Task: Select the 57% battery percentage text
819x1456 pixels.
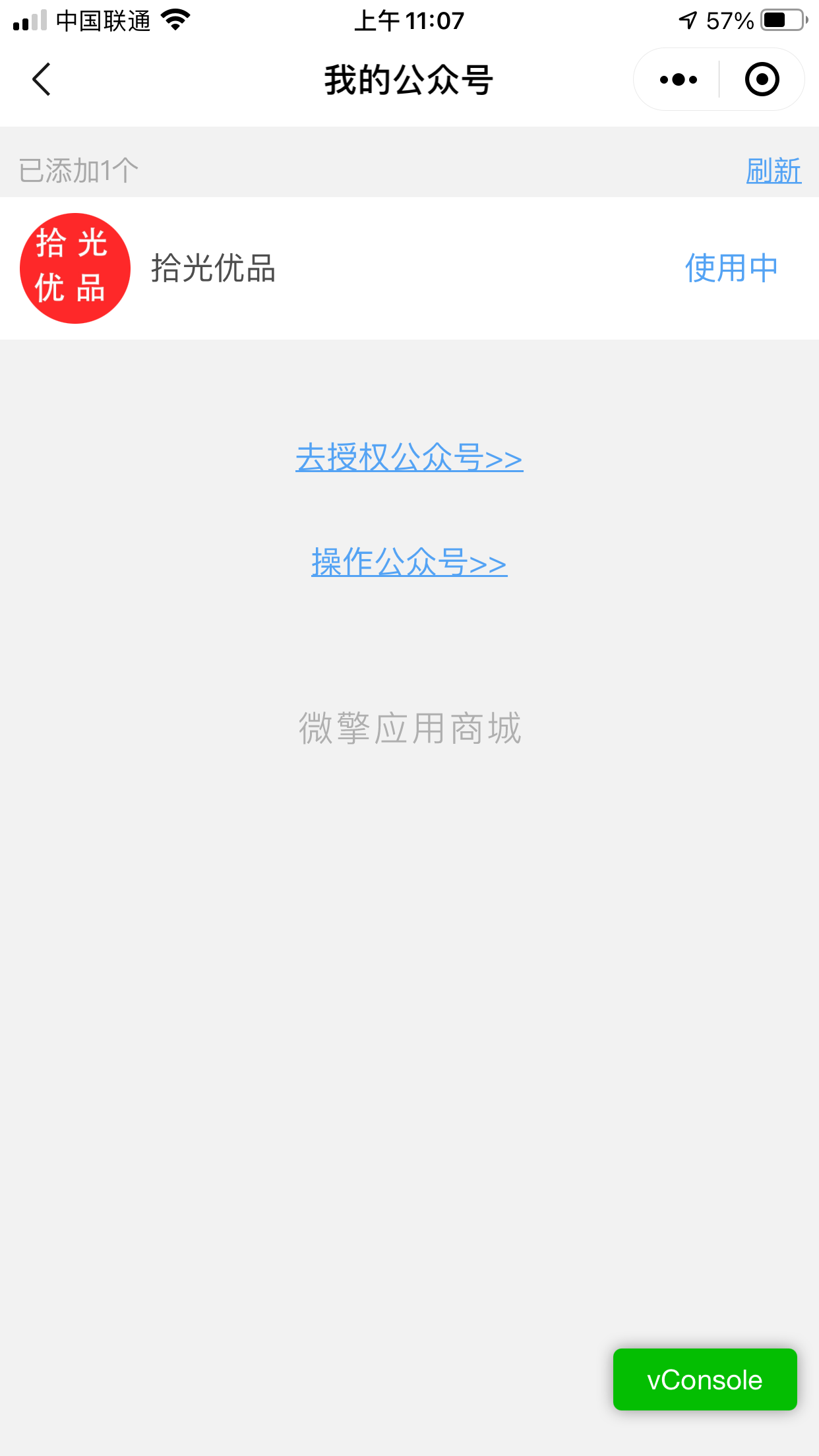Action: click(x=729, y=20)
